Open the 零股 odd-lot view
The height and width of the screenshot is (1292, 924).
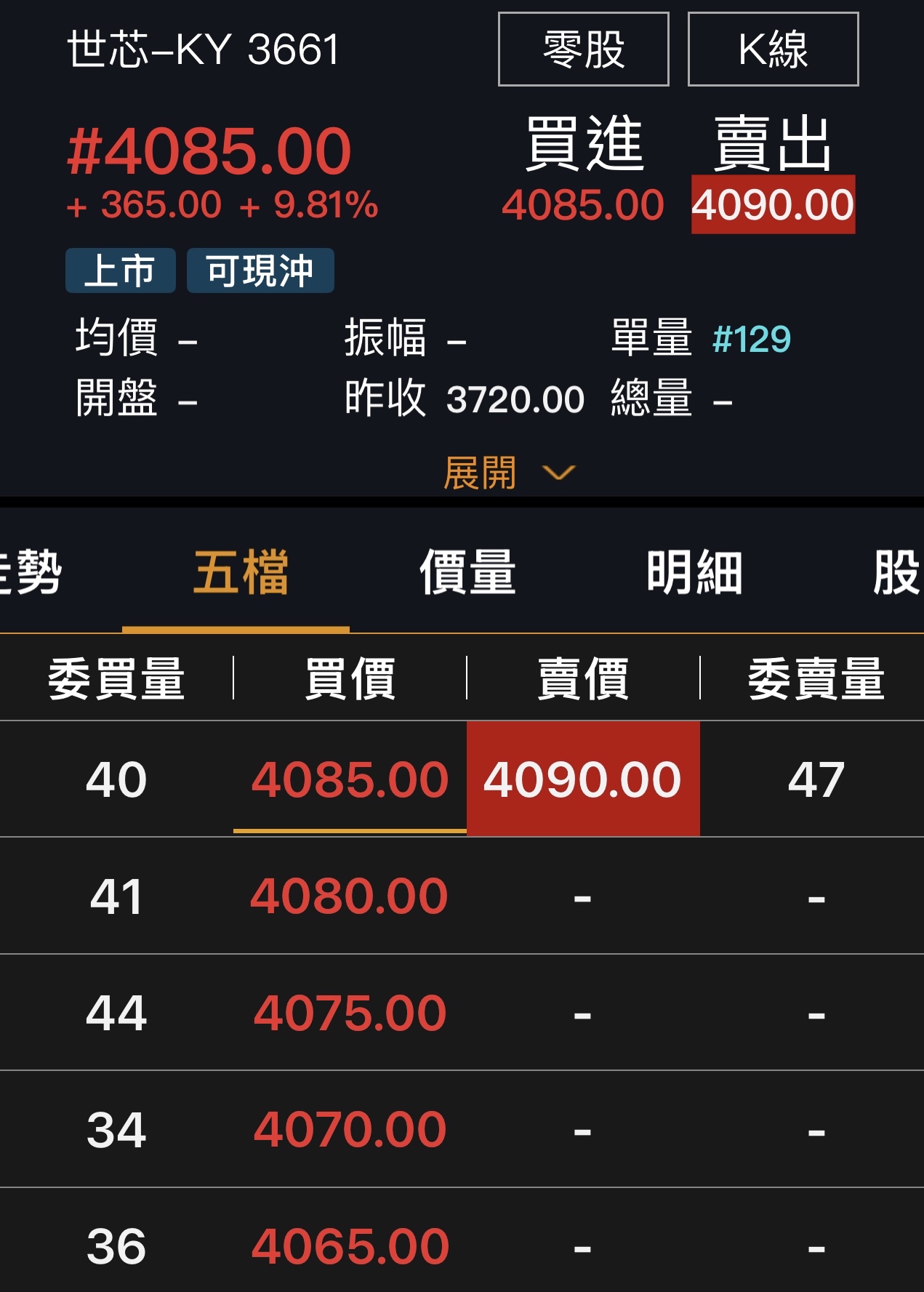click(583, 49)
